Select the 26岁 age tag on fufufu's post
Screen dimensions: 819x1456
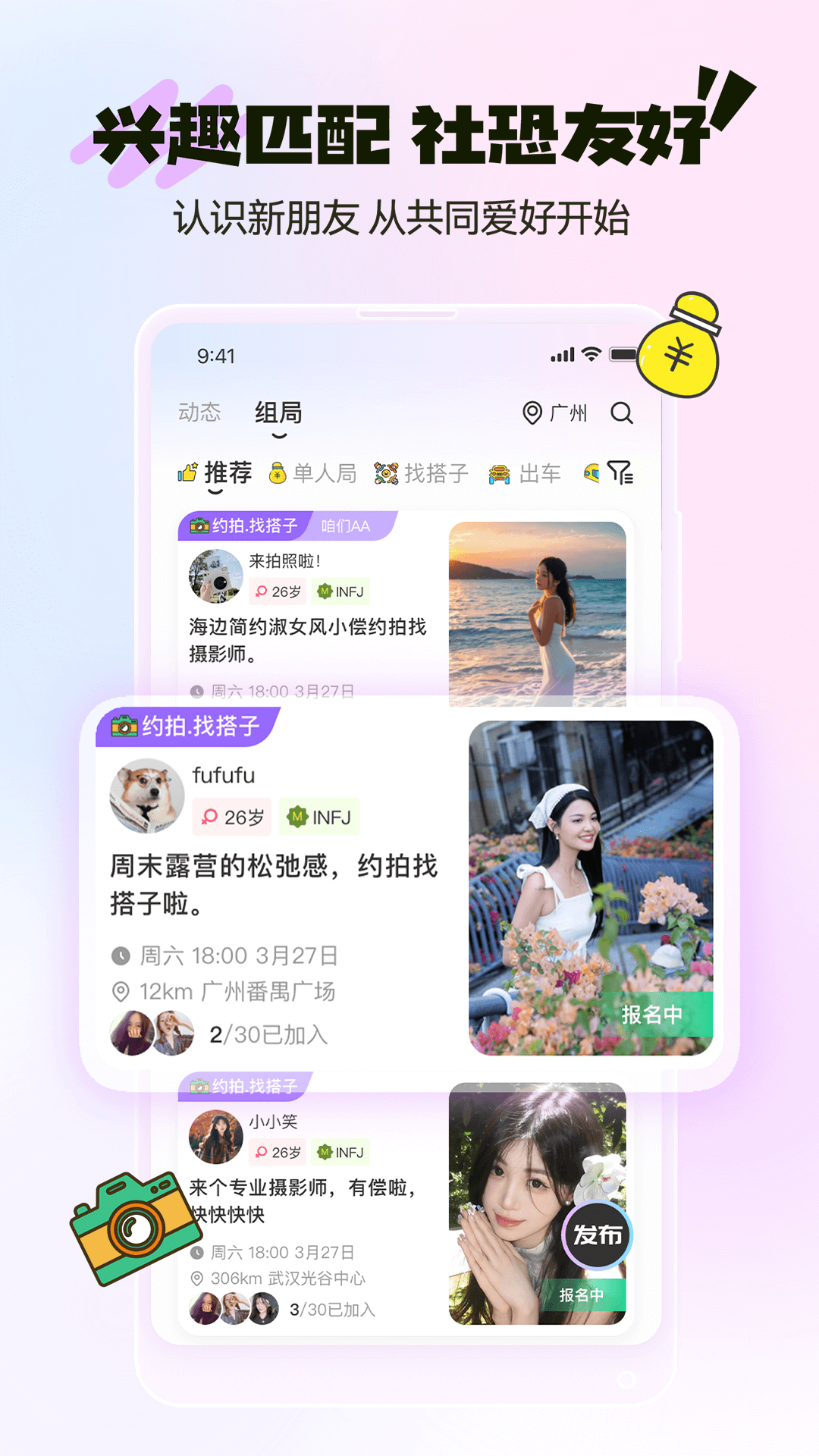click(230, 817)
